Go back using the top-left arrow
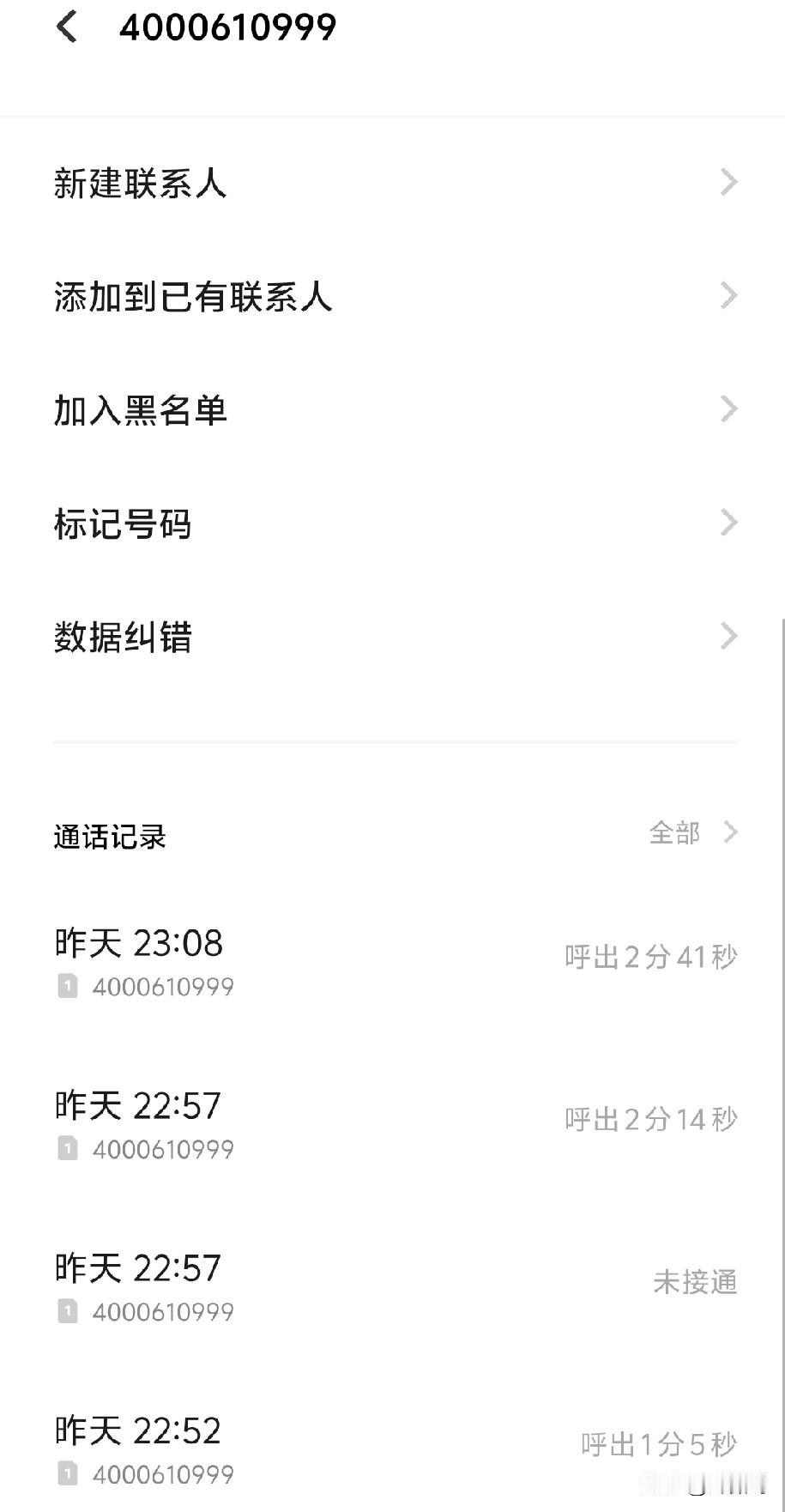 point(67,27)
